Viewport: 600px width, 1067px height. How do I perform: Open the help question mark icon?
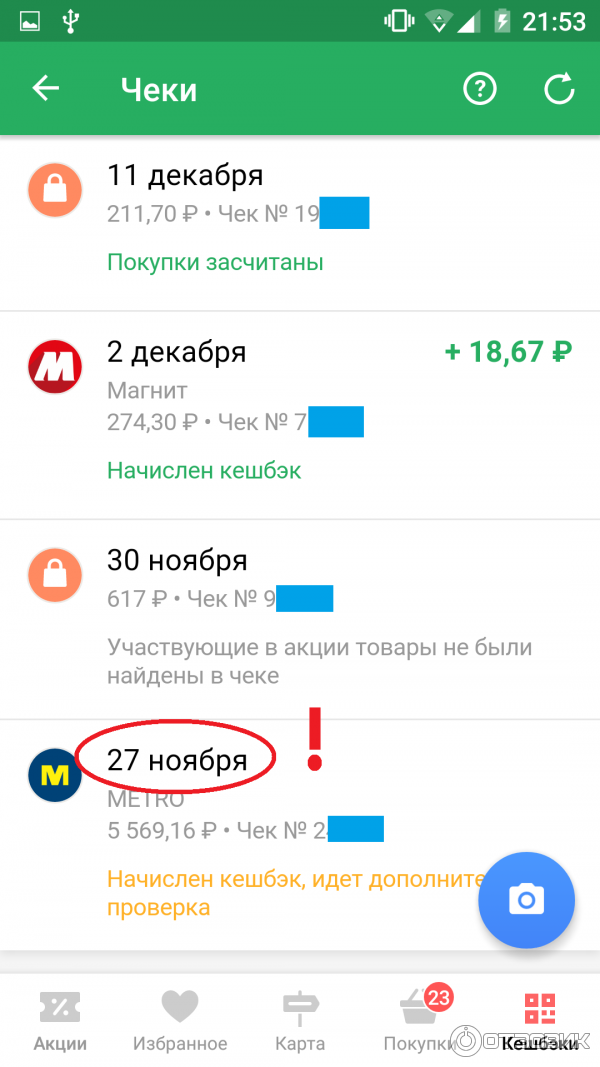480,89
